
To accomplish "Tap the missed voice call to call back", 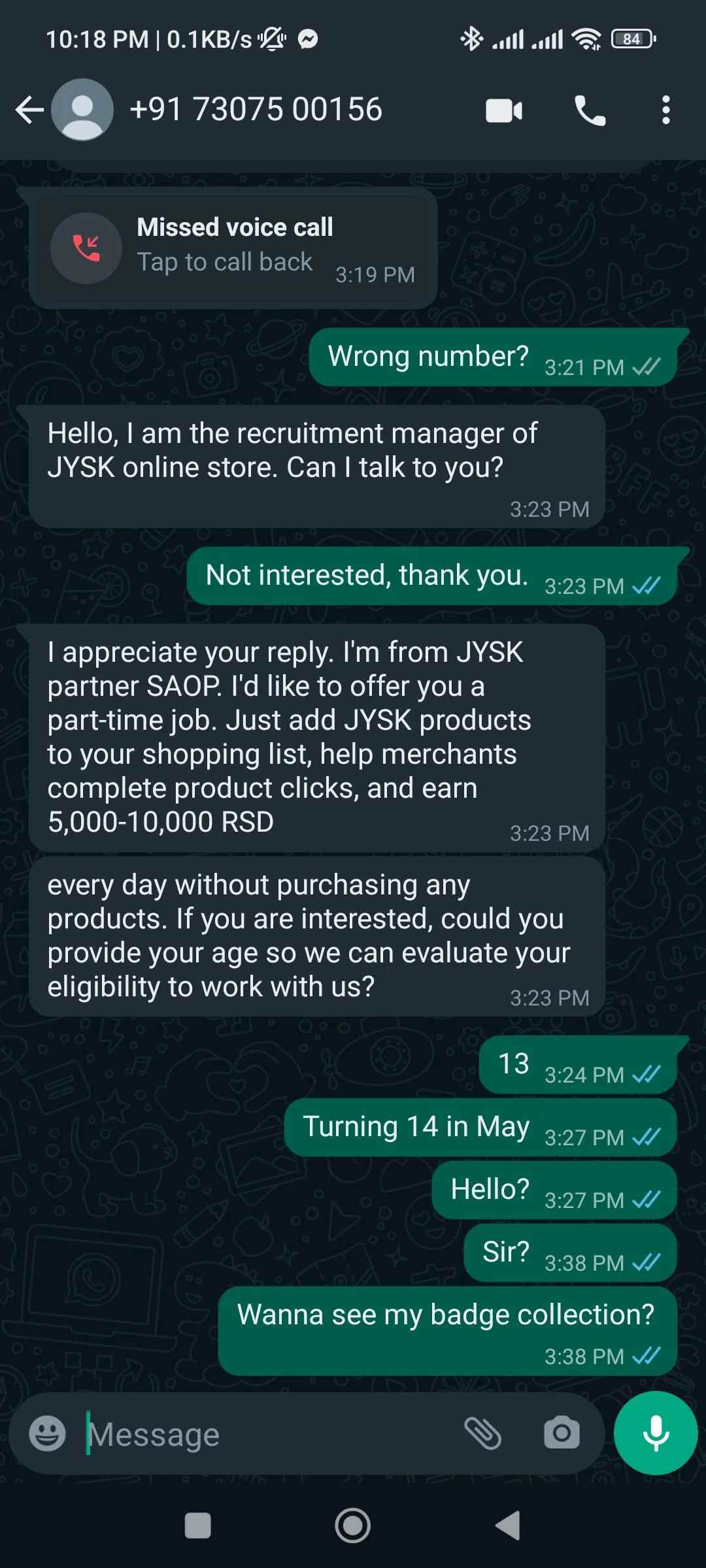I will [233, 248].
